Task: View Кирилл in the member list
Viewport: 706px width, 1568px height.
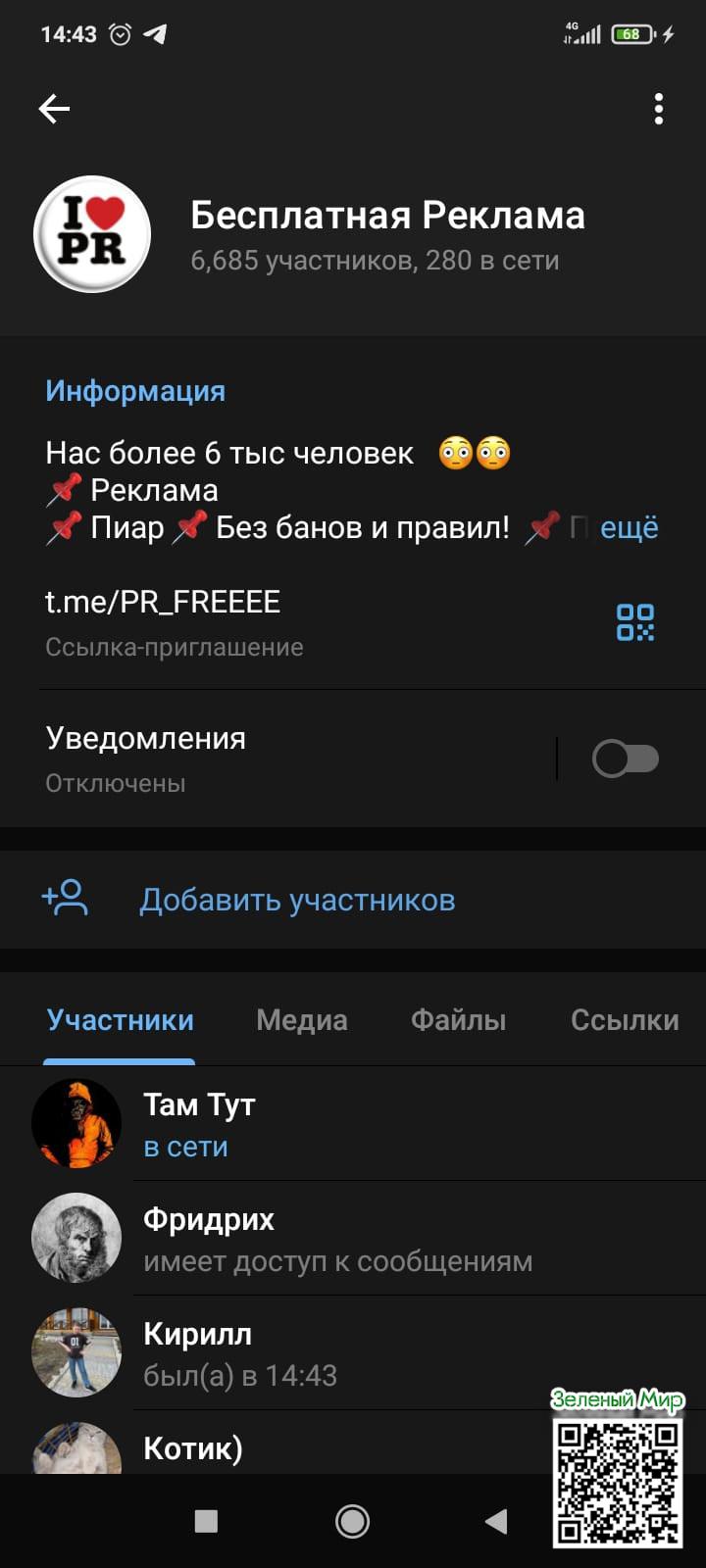Action: [x=197, y=1352]
